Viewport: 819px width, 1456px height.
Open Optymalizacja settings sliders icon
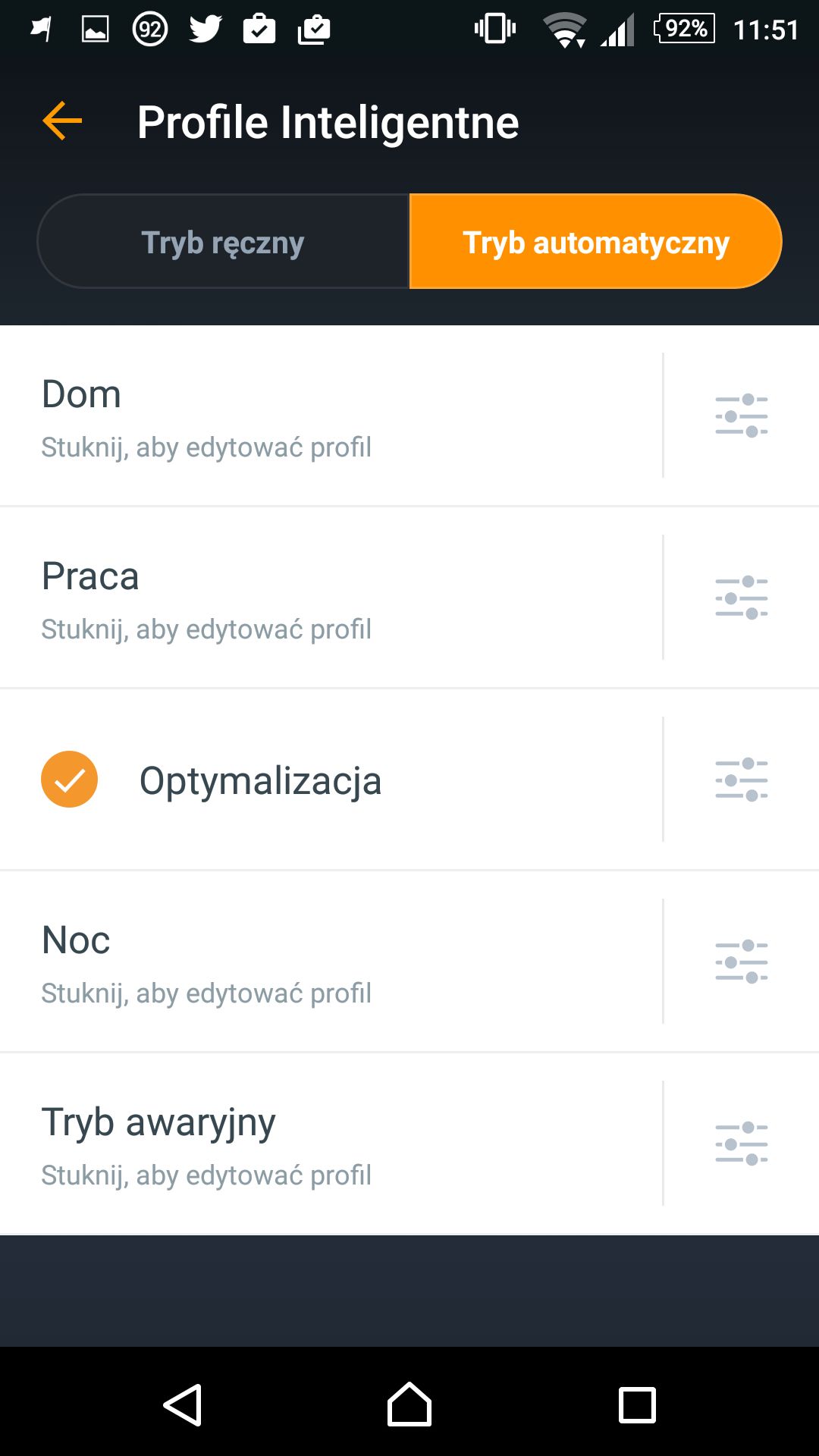pos(742,780)
